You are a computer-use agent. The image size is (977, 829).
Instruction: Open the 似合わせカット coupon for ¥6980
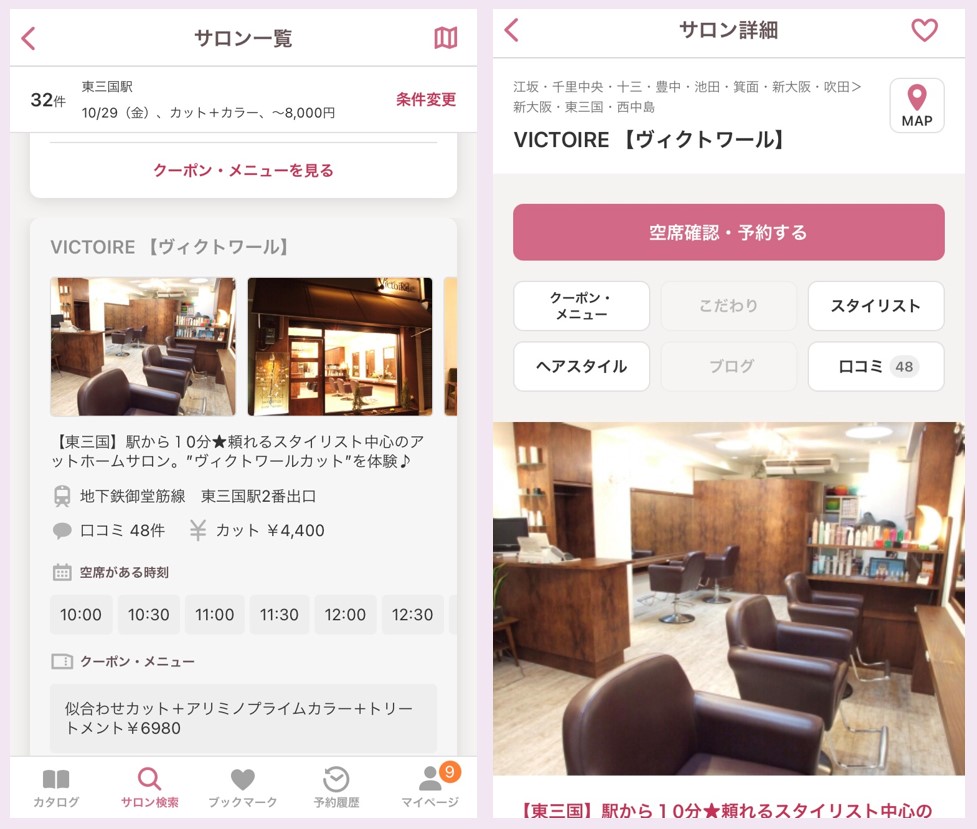pyautogui.click(x=243, y=718)
